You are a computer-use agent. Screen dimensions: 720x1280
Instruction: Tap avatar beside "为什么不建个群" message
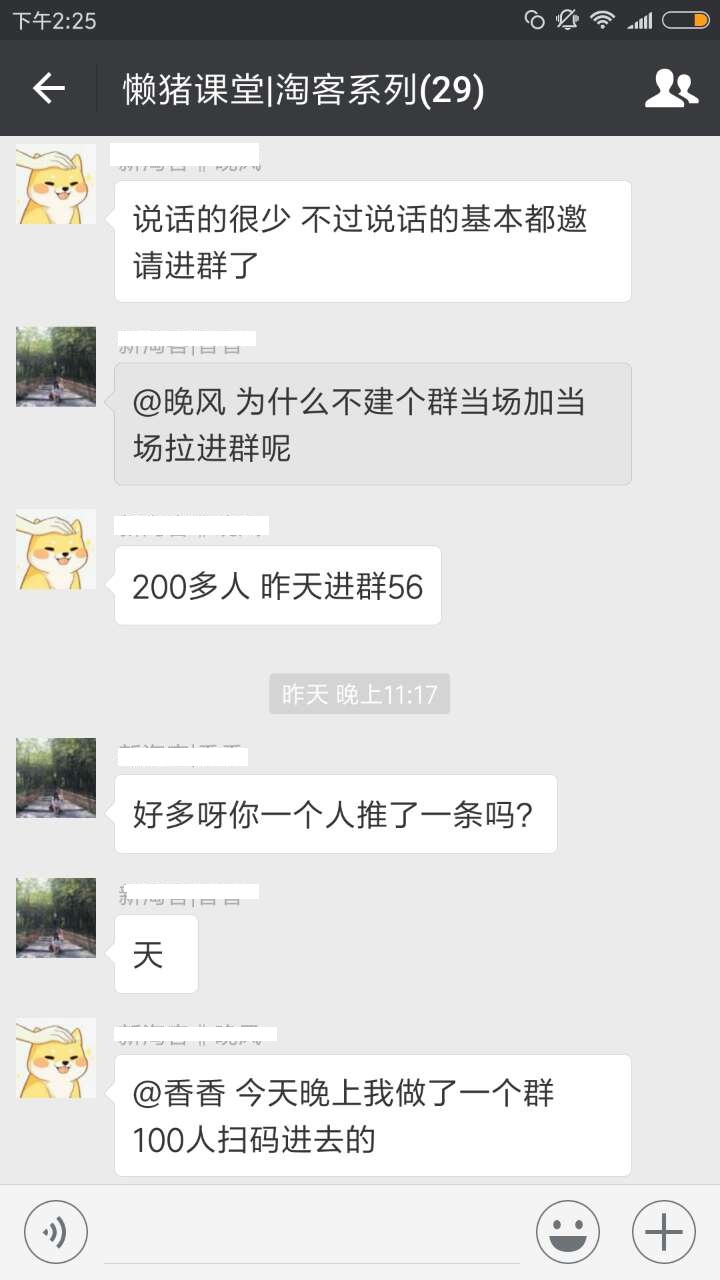56,366
